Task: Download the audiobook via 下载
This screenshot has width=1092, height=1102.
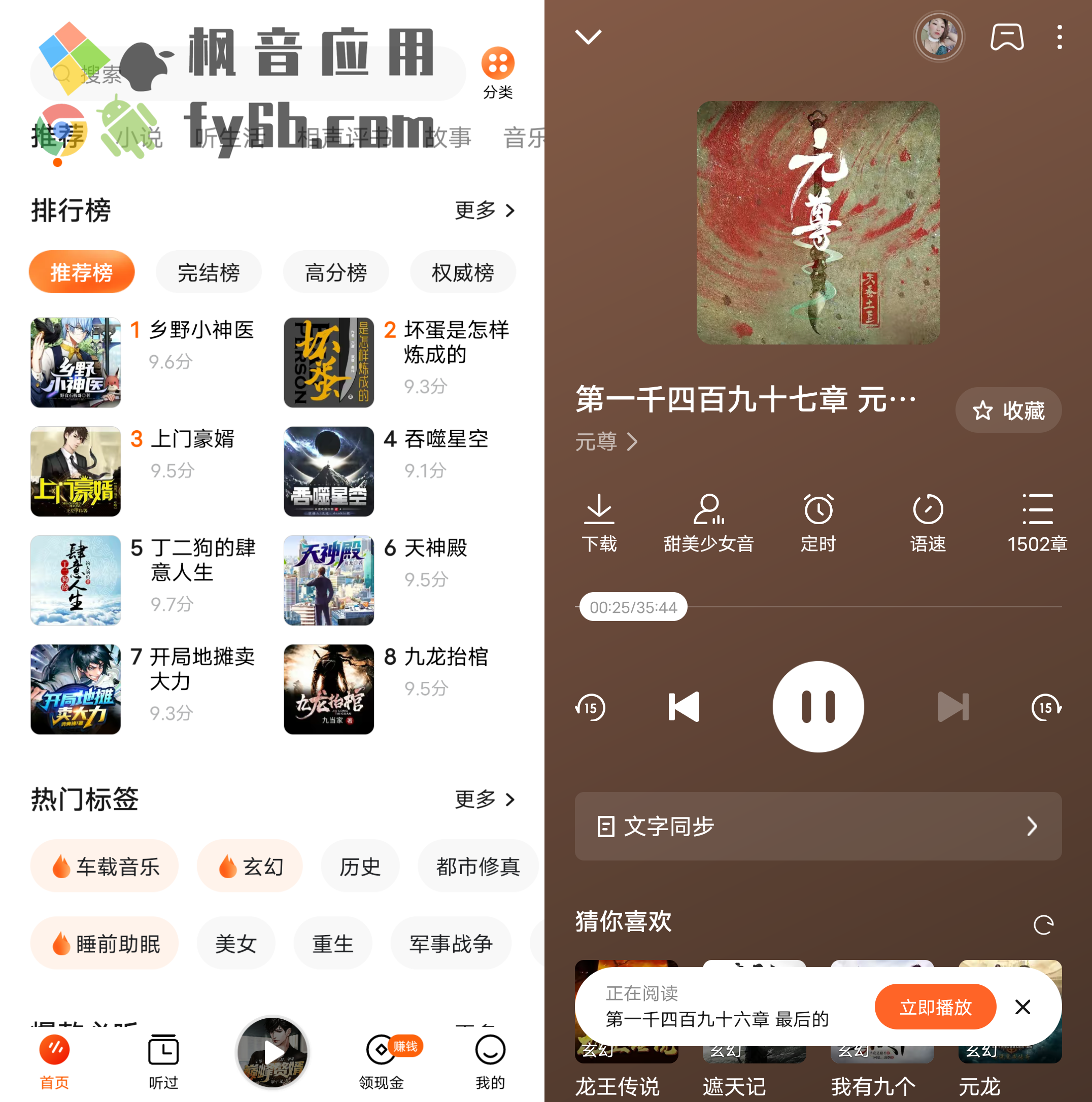Action: (599, 522)
